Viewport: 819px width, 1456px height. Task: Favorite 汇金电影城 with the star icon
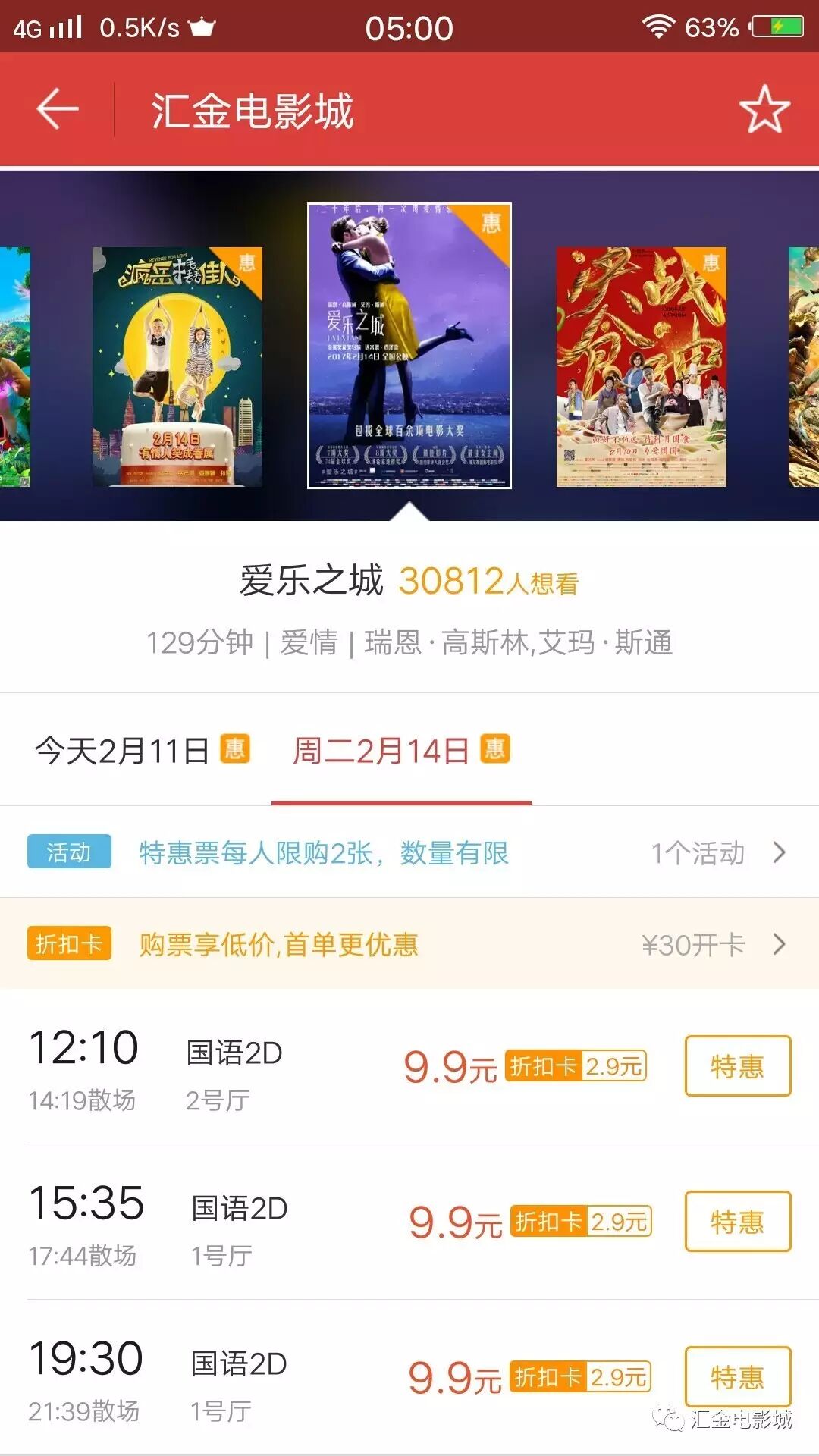(764, 110)
